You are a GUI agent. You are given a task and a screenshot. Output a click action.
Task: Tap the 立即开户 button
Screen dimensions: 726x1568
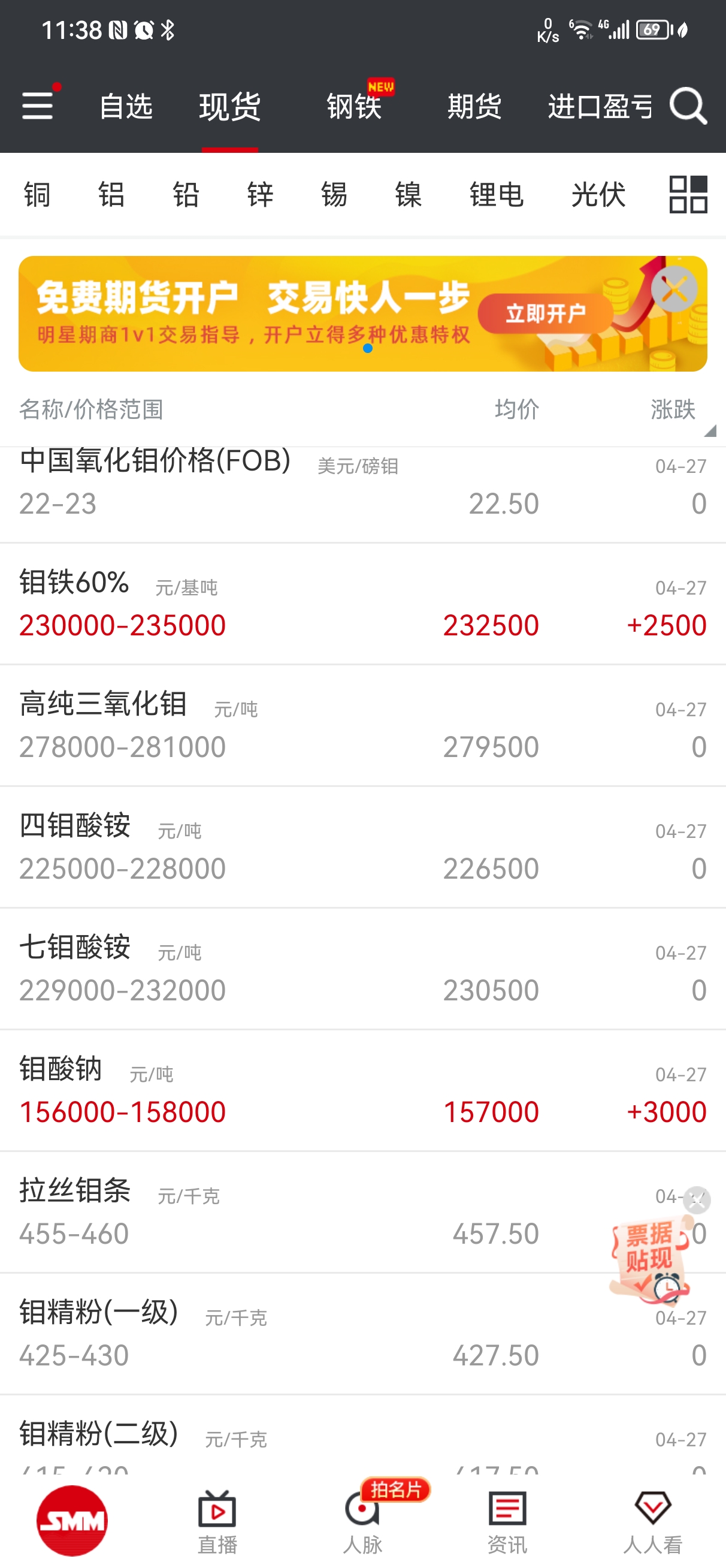[x=545, y=313]
